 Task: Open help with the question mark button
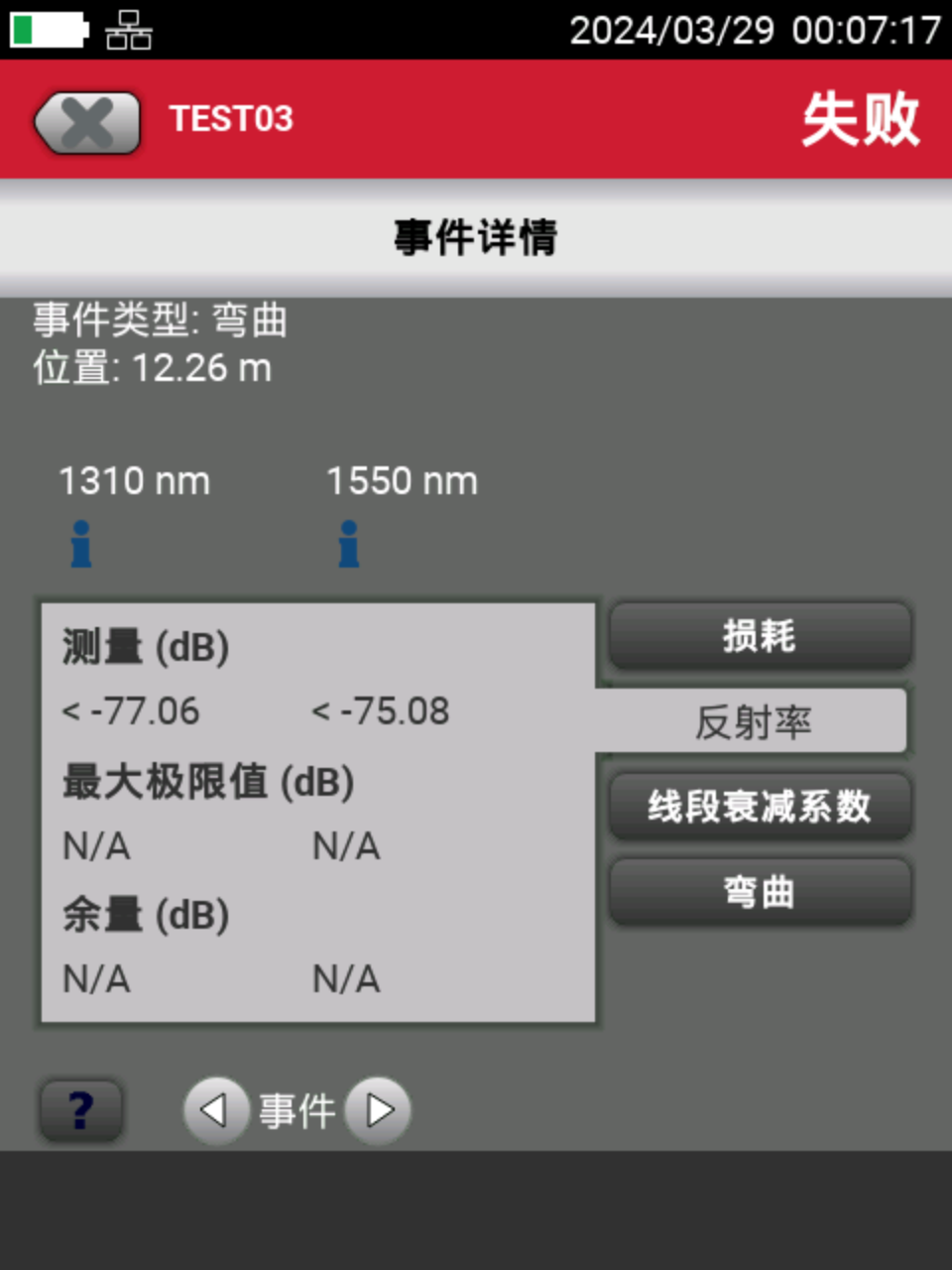pyautogui.click(x=81, y=1109)
